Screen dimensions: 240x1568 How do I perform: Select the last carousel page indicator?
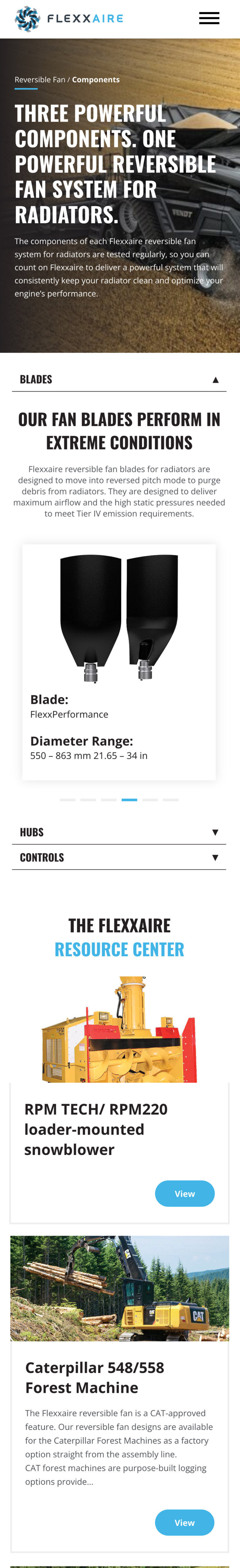tap(171, 800)
